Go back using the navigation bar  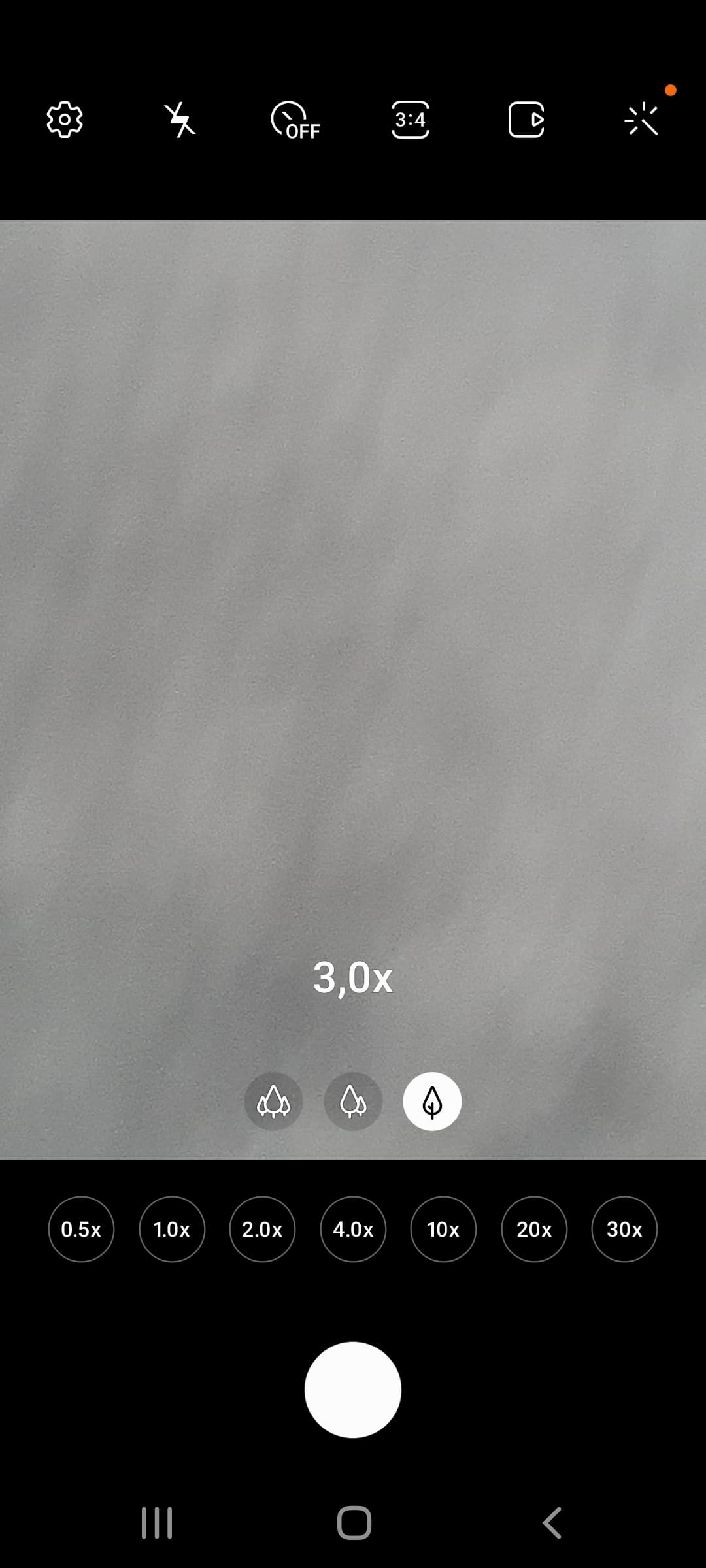click(552, 1523)
